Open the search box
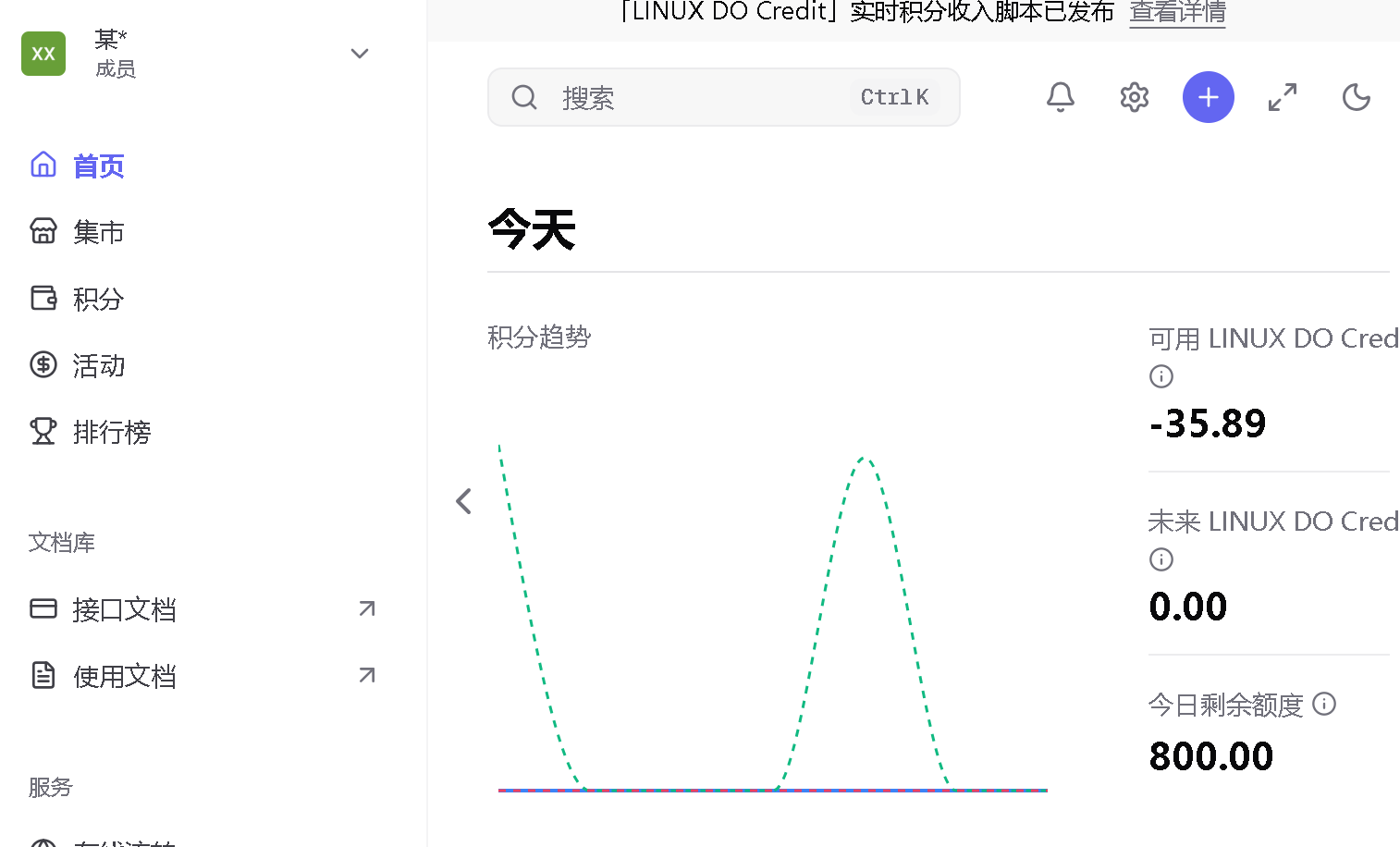This screenshot has width=1400, height=847. click(x=723, y=97)
